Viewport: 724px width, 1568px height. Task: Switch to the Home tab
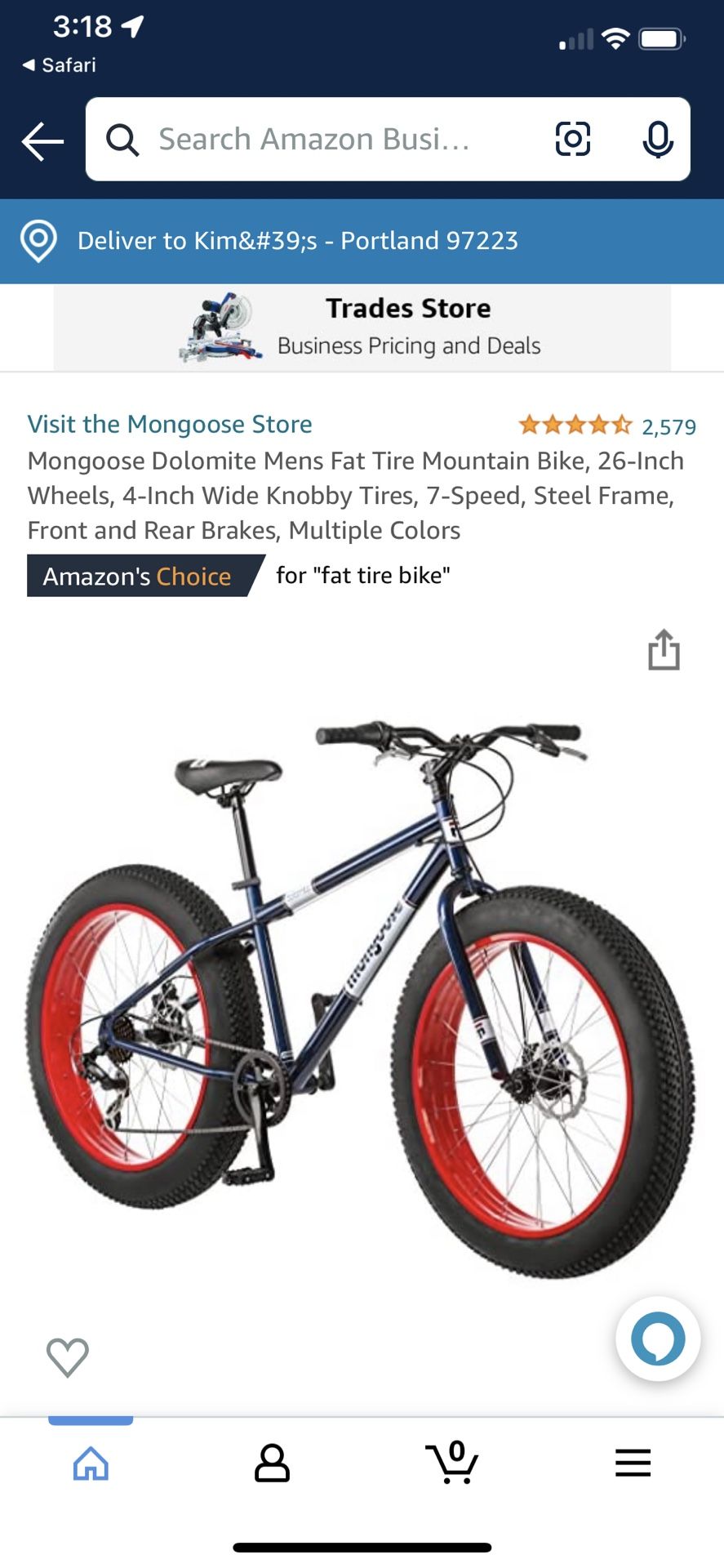tap(91, 1463)
